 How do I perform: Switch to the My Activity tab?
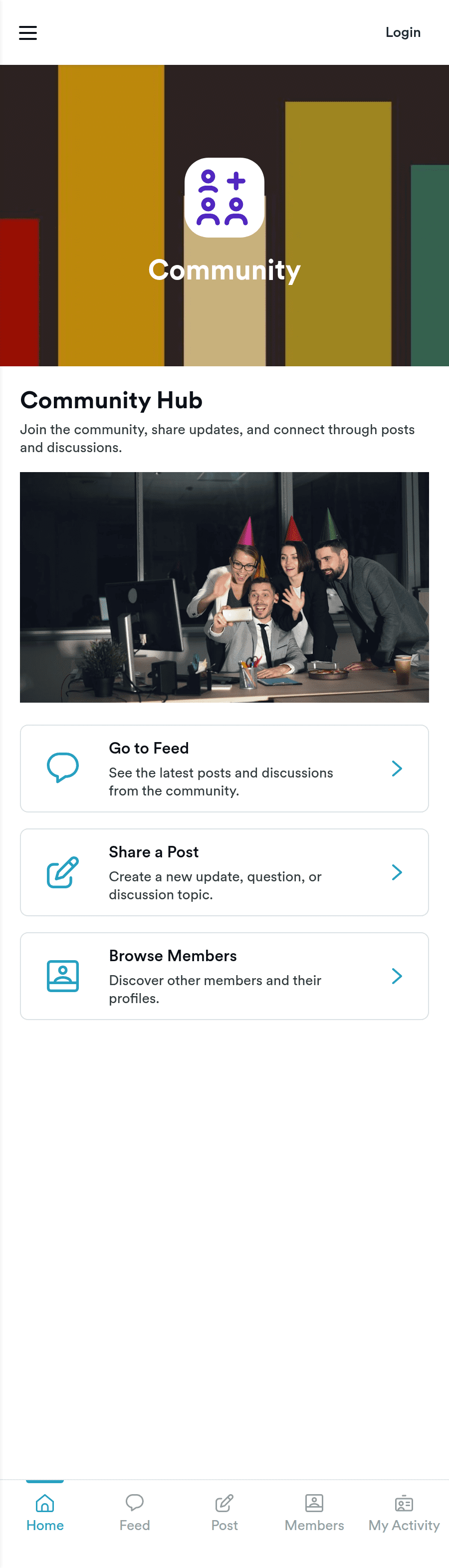coord(404,1512)
